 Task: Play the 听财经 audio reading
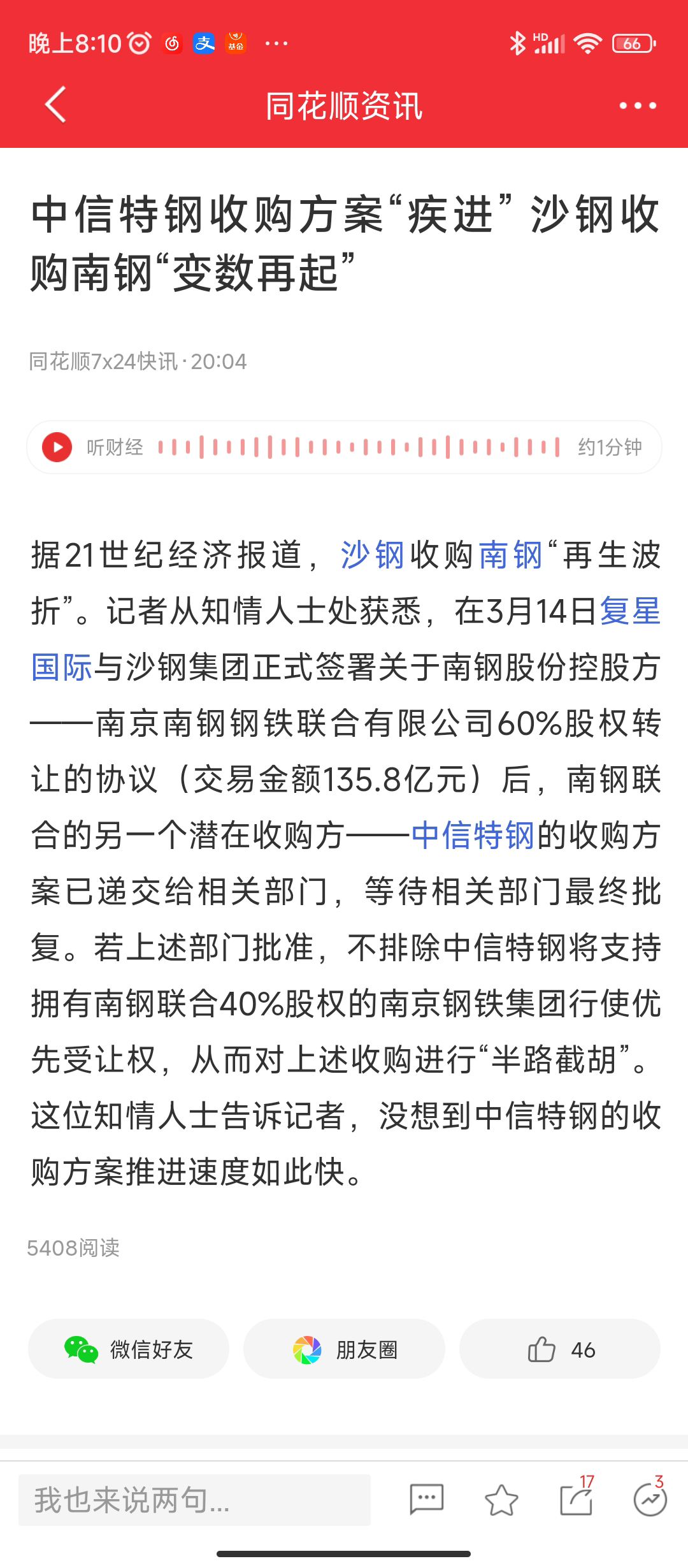(57, 447)
